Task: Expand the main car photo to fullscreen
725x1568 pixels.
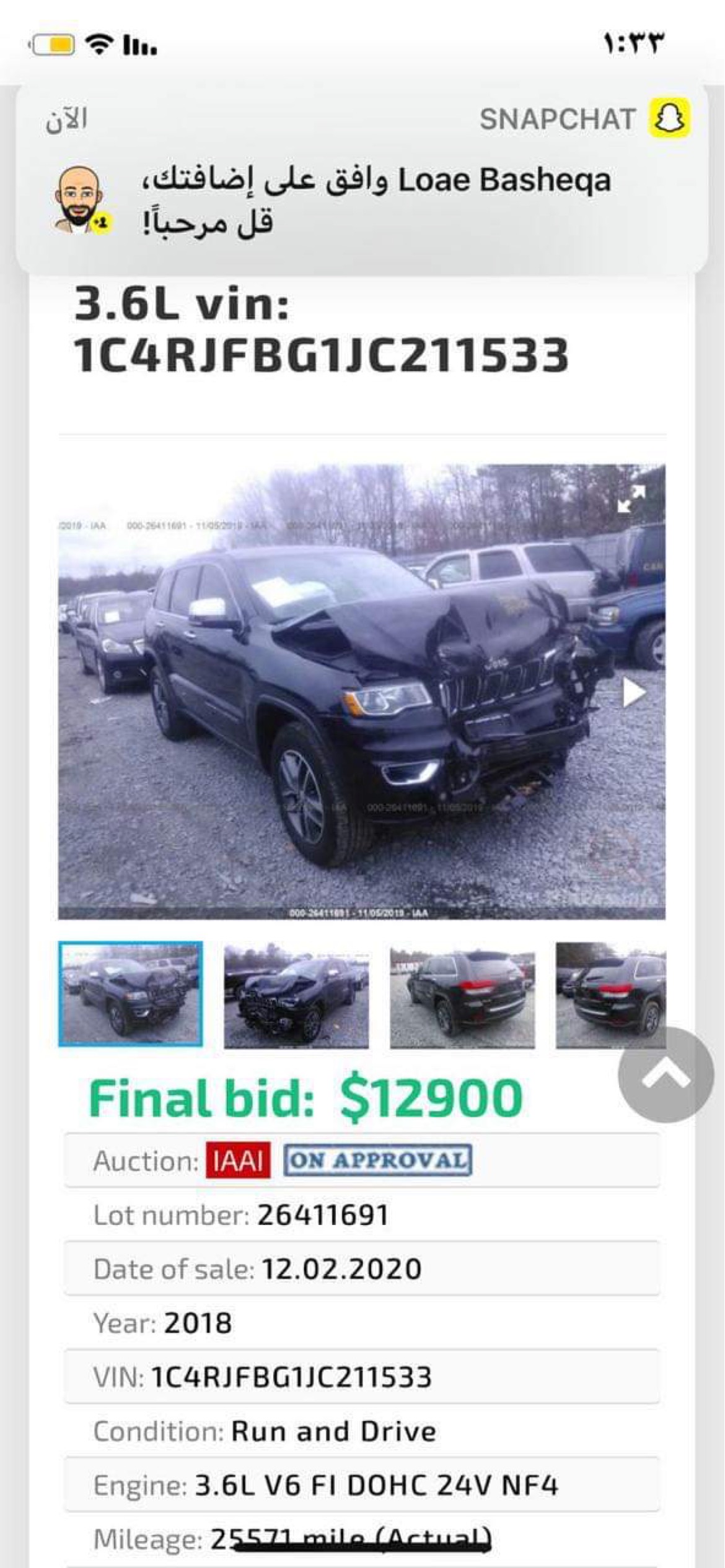Action: 631,499
